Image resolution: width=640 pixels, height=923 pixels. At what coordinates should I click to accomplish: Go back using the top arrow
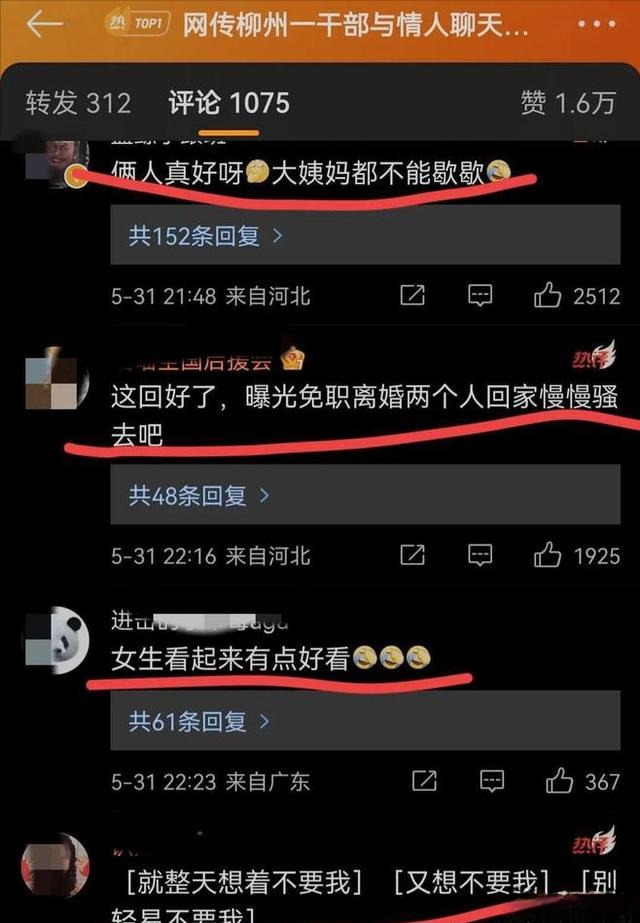[44, 25]
